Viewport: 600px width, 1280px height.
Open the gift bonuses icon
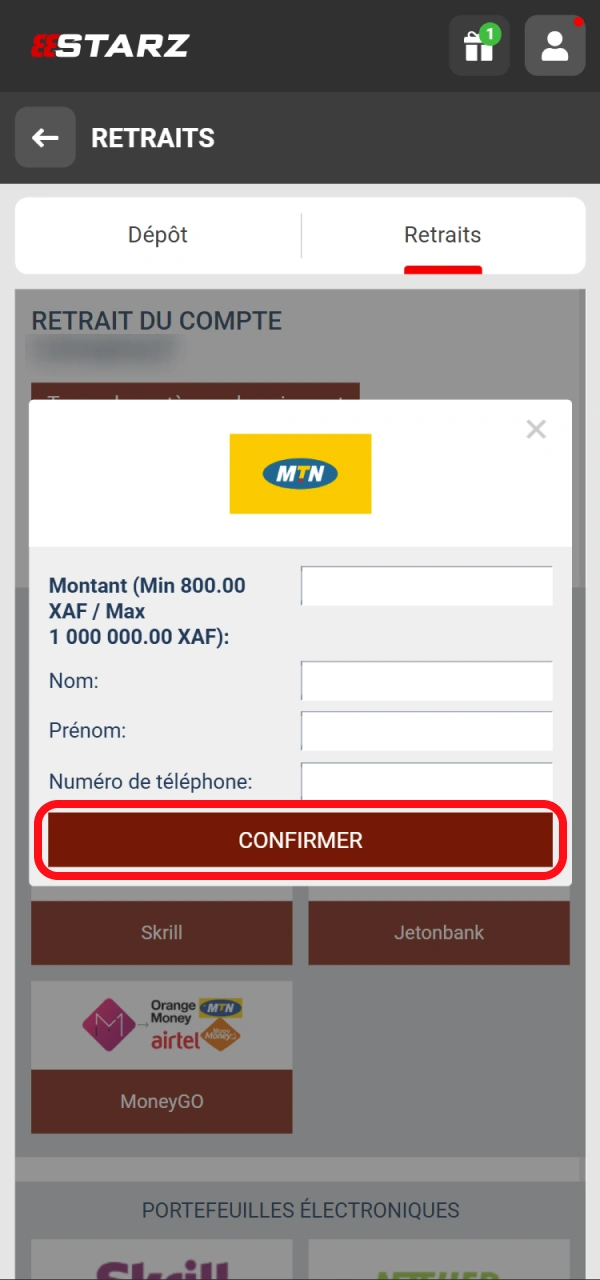coord(479,46)
